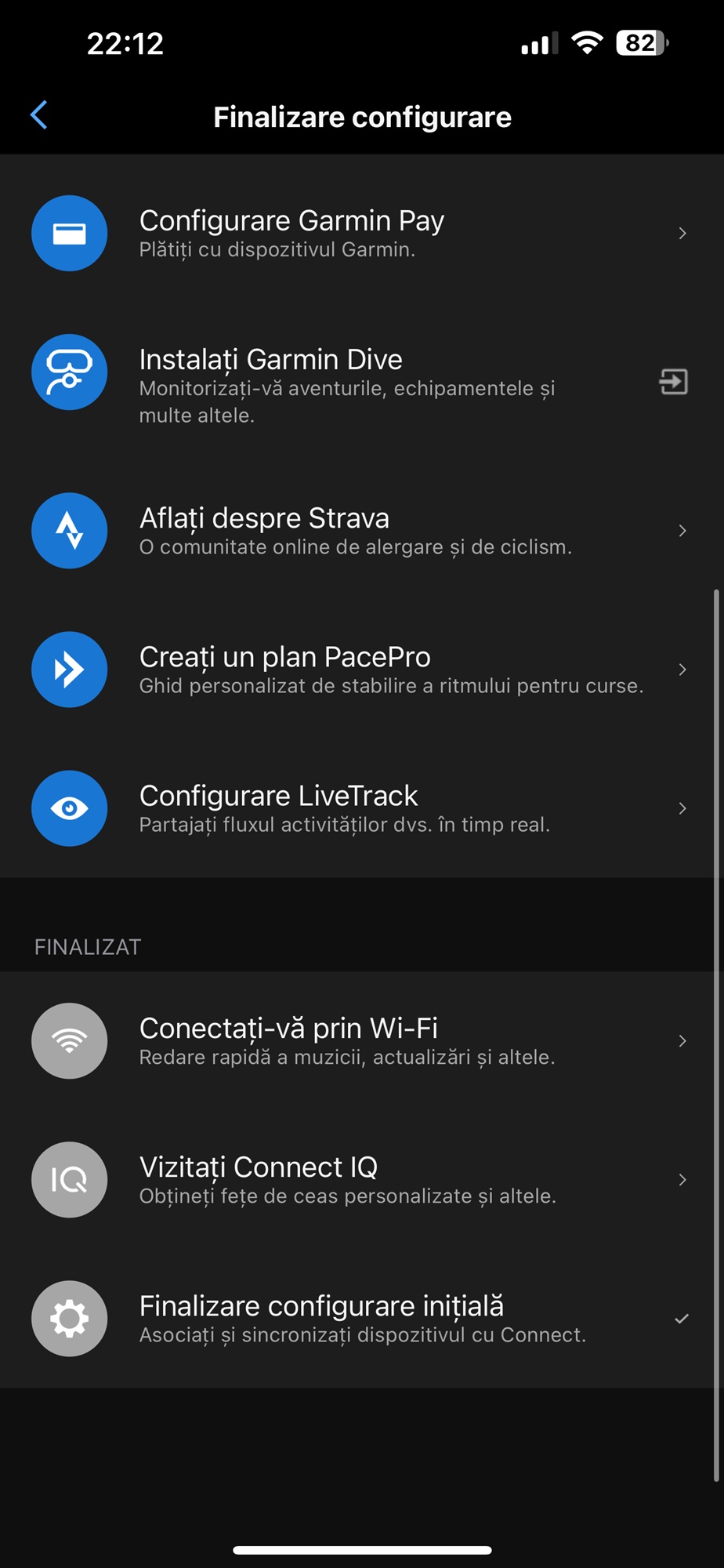Select Creați un plan PacePro
This screenshot has height=1568, width=724.
pos(362,670)
